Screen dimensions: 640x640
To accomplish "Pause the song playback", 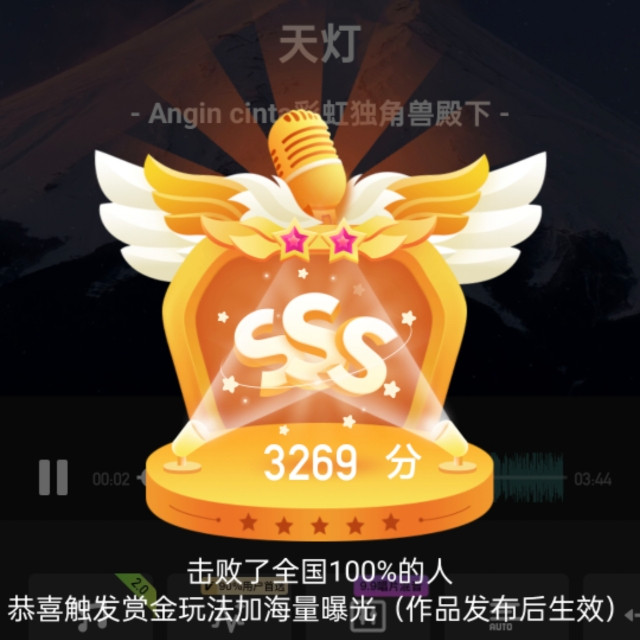I will tap(53, 478).
